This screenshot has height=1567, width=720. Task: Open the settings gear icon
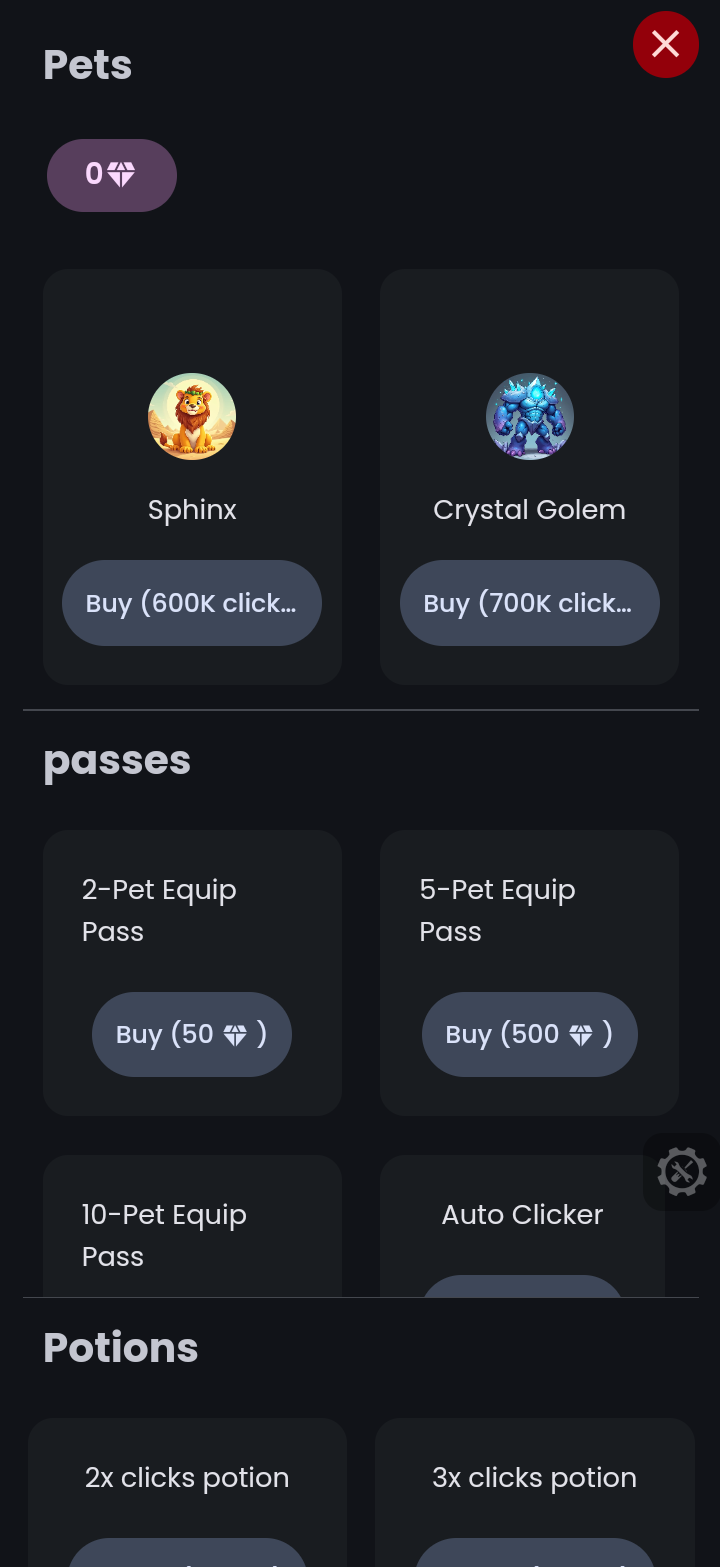681,1171
